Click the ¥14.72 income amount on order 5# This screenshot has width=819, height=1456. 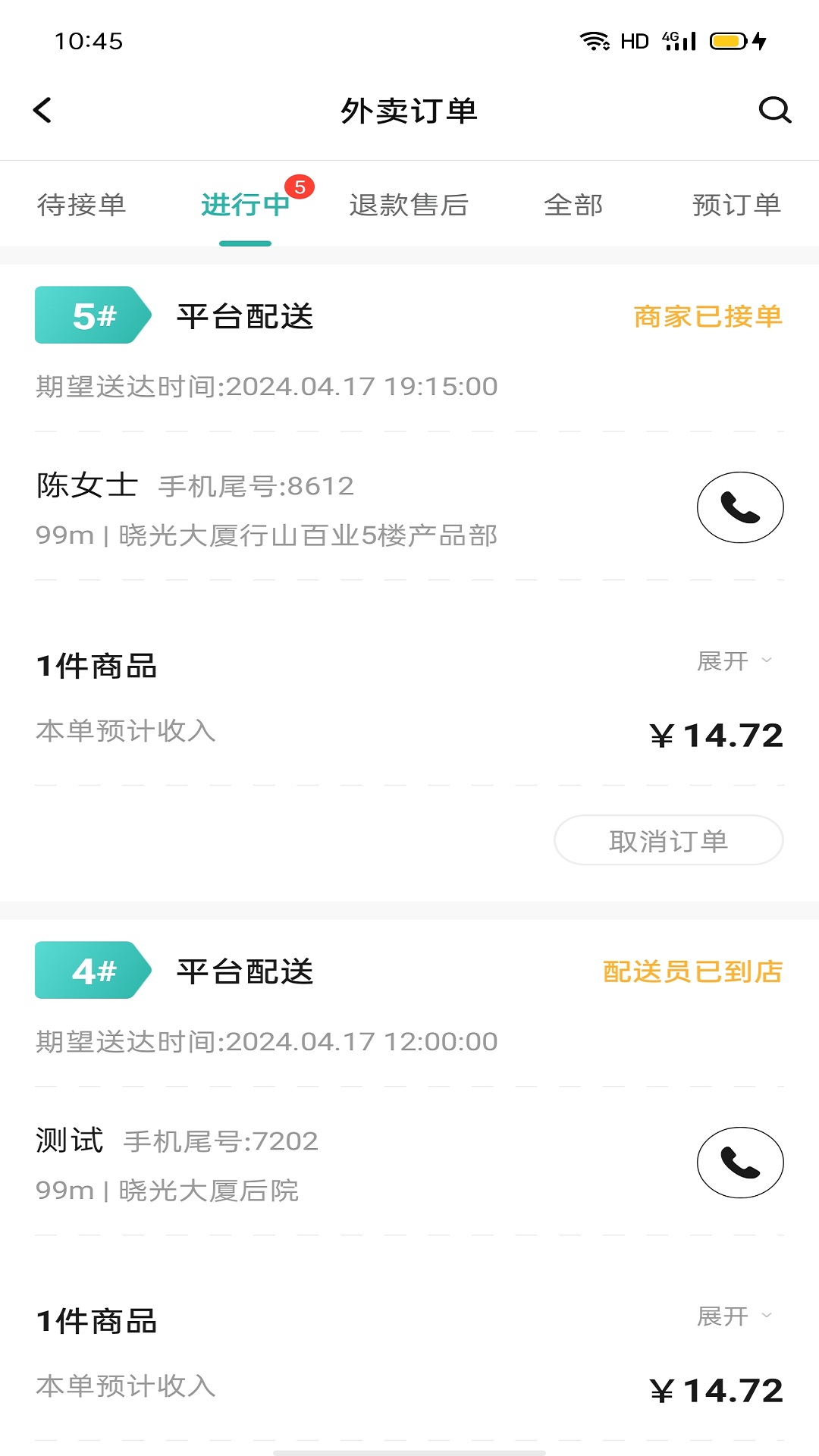tap(716, 734)
